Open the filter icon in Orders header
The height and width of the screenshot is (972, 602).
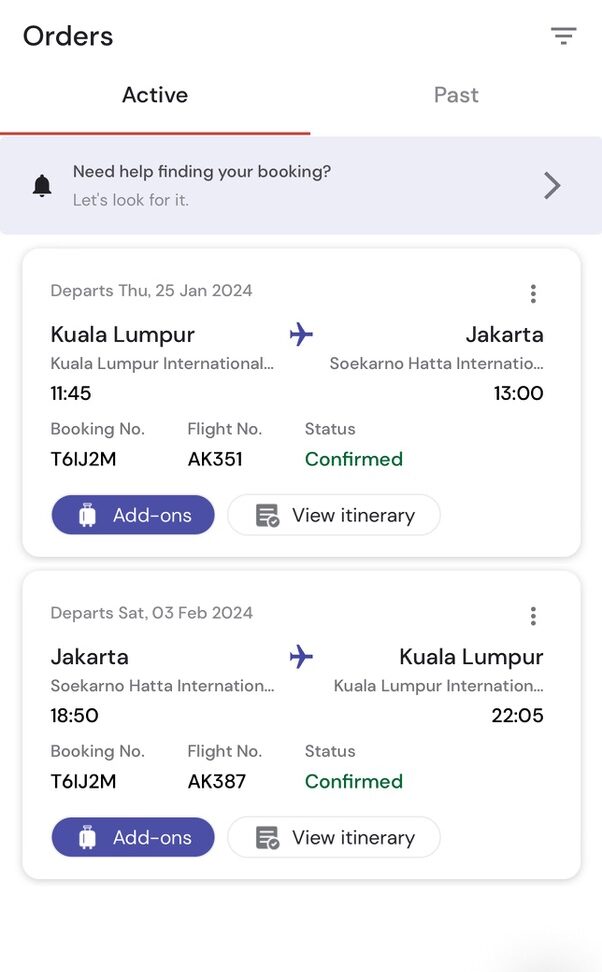click(563, 36)
